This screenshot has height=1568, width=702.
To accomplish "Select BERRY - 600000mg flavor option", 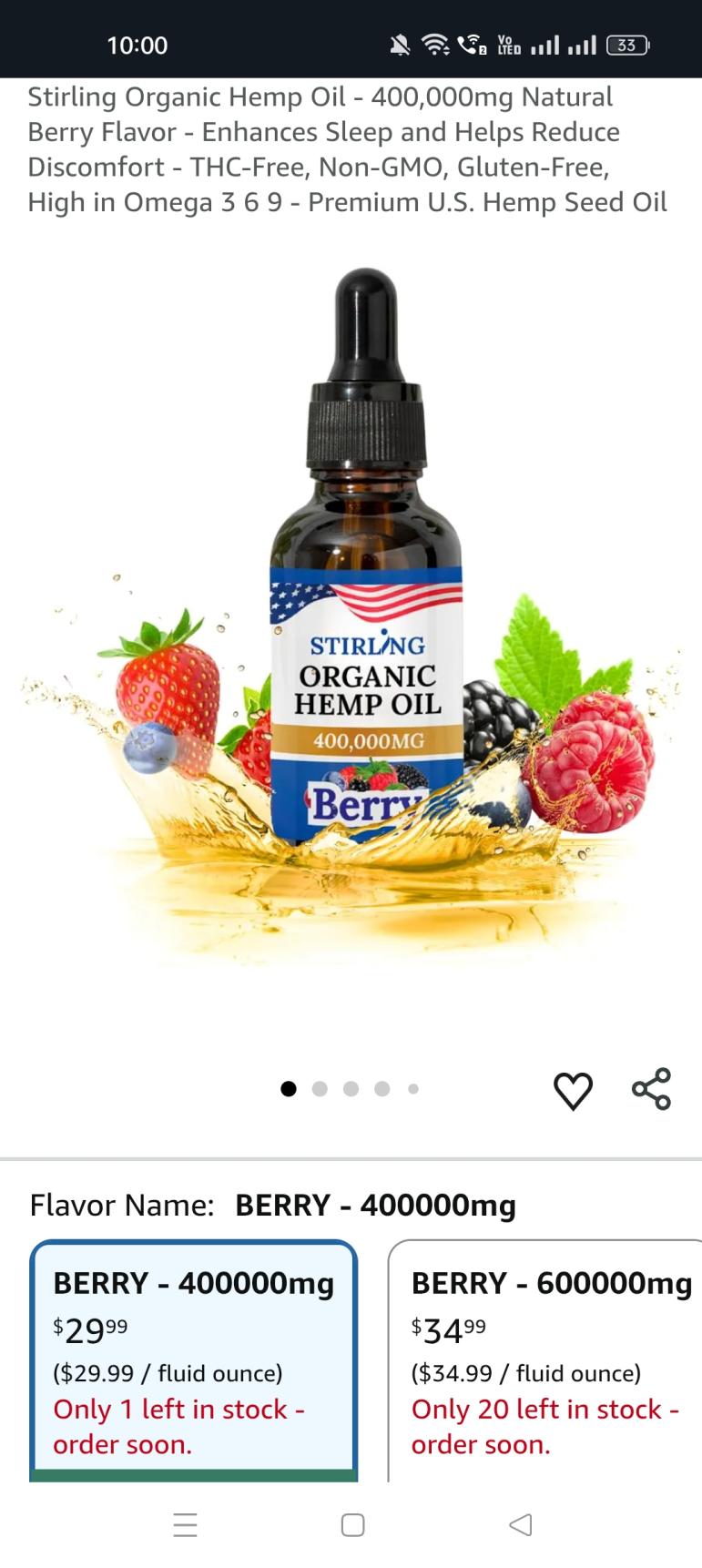I will pyautogui.click(x=546, y=1359).
